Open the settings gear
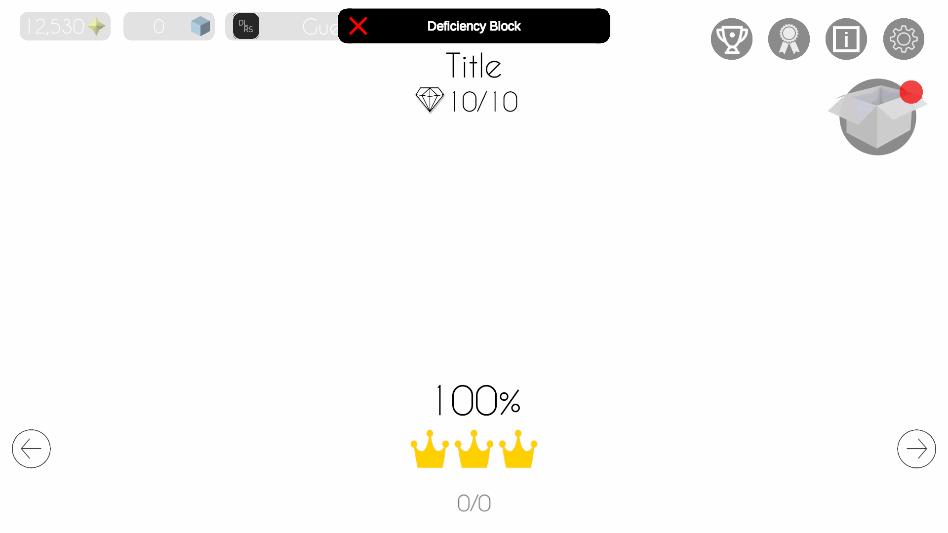 pyautogui.click(x=903, y=39)
